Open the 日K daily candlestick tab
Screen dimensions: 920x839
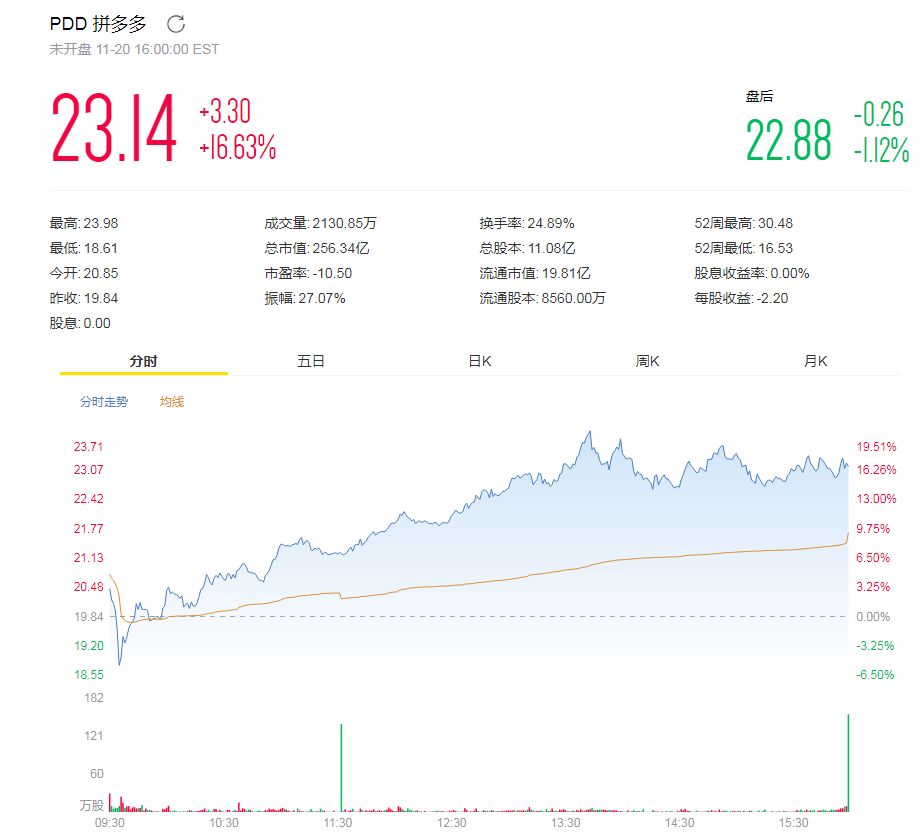[480, 361]
